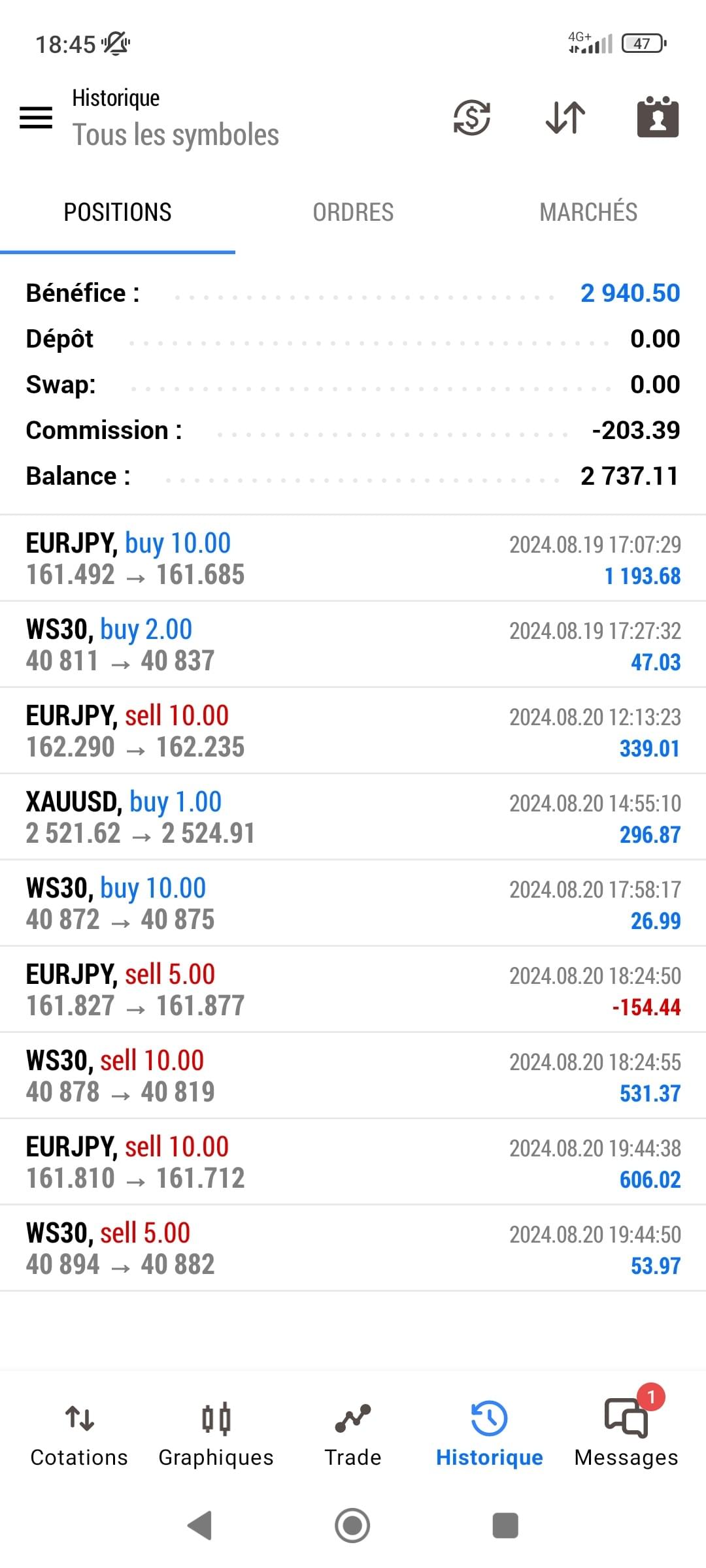This screenshot has width=706, height=1568.
Task: Open WS30 sell 10.00 position with 531.37
Action: [353, 1076]
